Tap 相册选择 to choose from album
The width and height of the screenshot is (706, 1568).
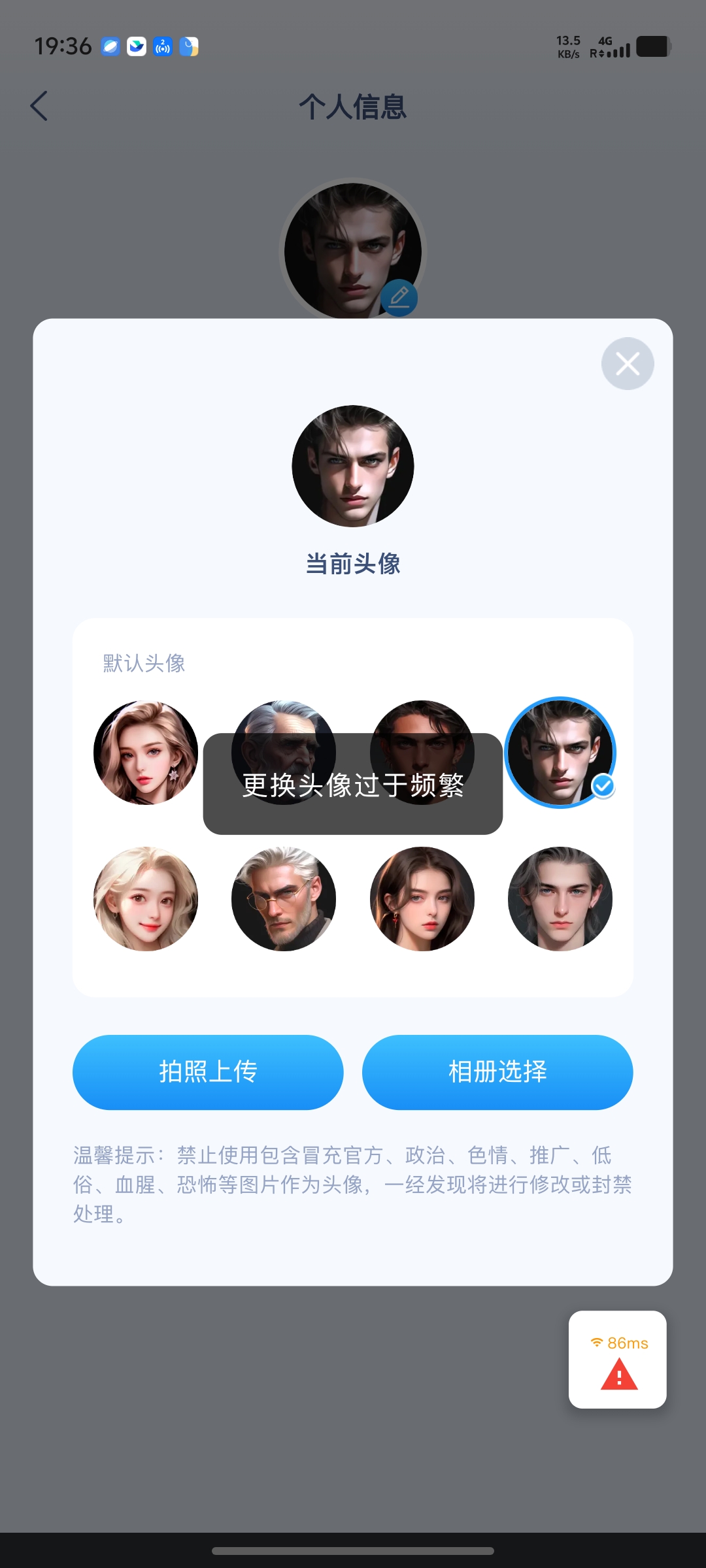(x=497, y=1072)
